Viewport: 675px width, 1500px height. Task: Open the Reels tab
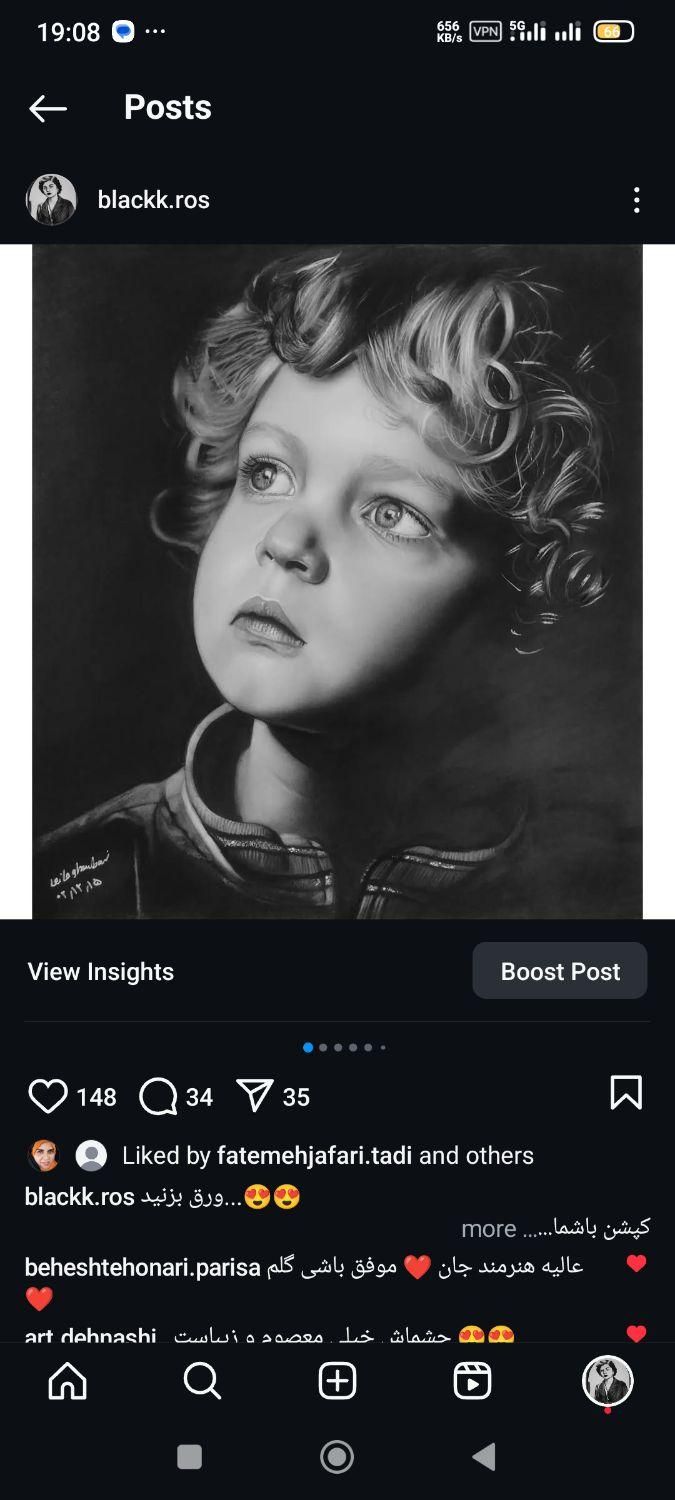coord(472,1381)
